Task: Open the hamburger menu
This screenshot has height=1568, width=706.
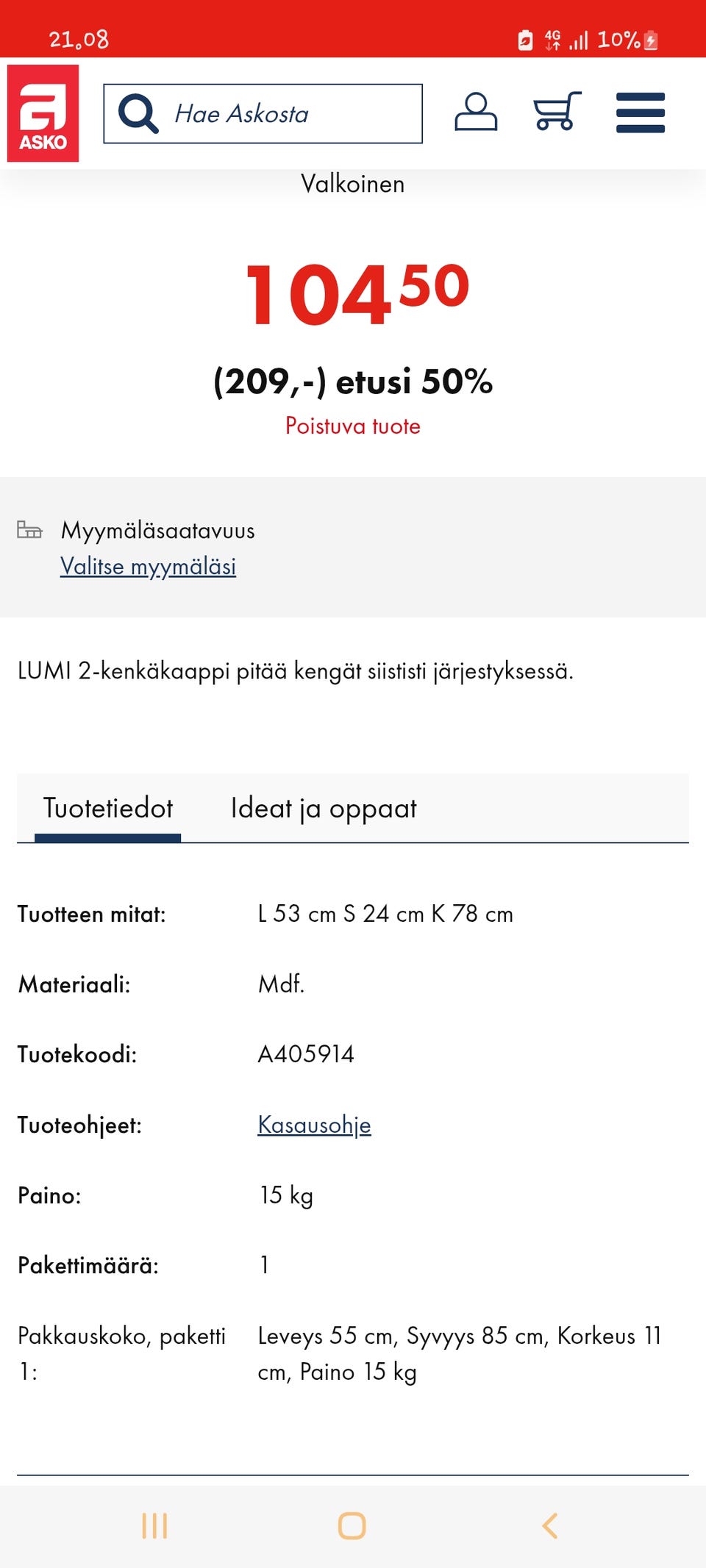Action: pos(641,112)
